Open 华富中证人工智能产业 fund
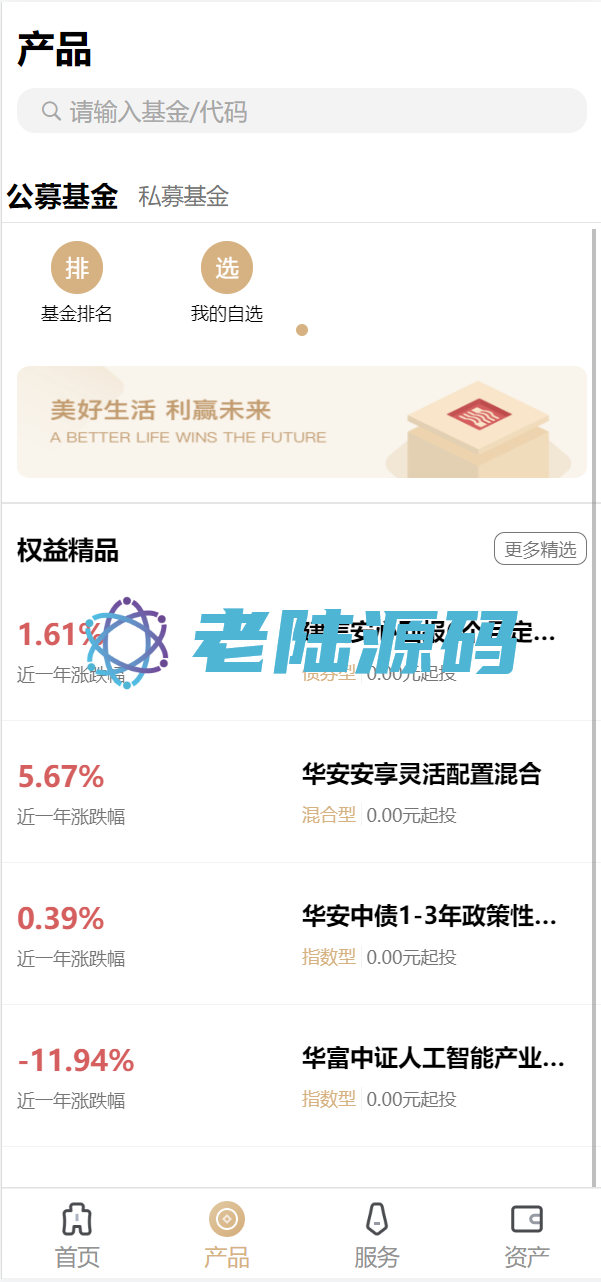This screenshot has height=1282, width=601. [x=300, y=1076]
